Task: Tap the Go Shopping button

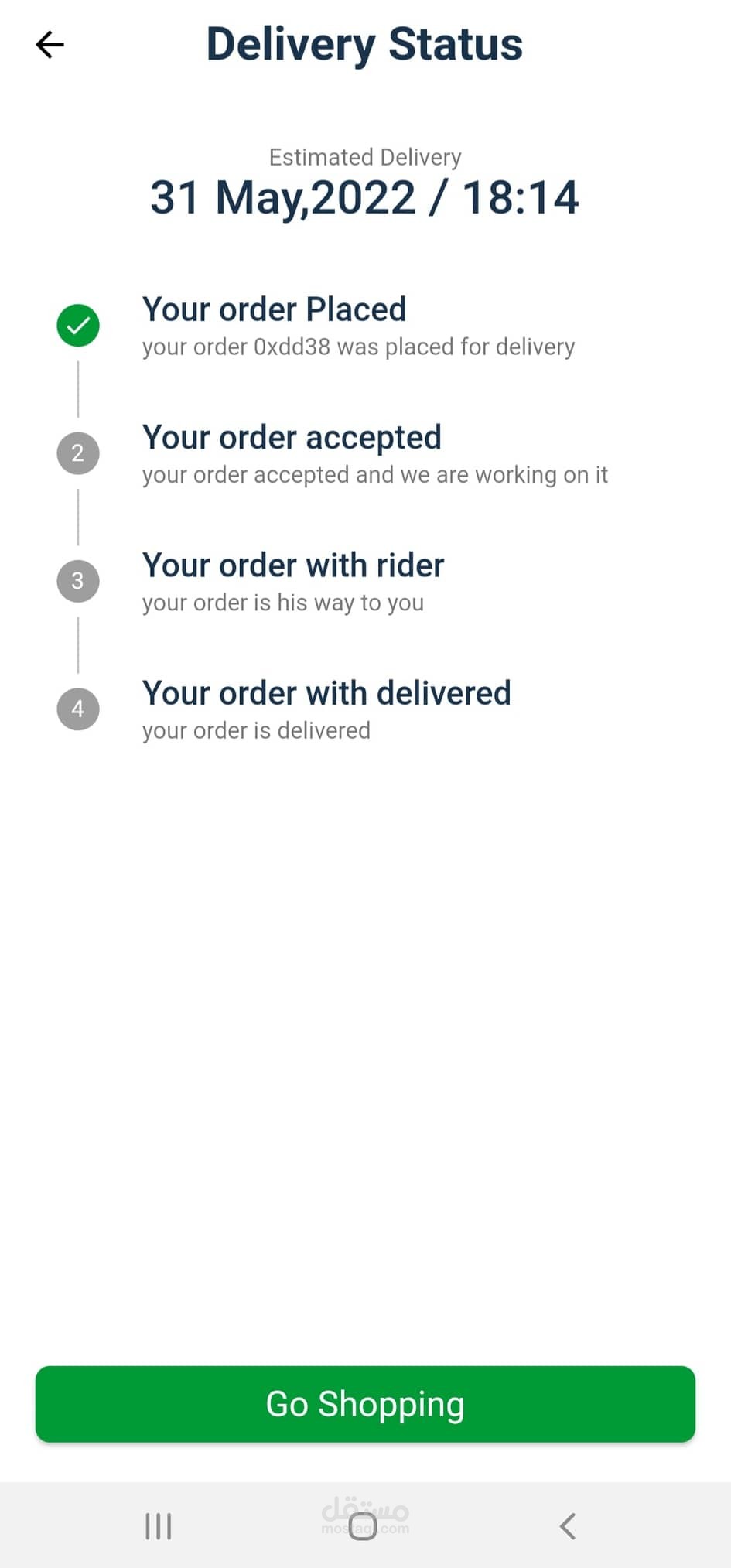Action: [x=365, y=1403]
